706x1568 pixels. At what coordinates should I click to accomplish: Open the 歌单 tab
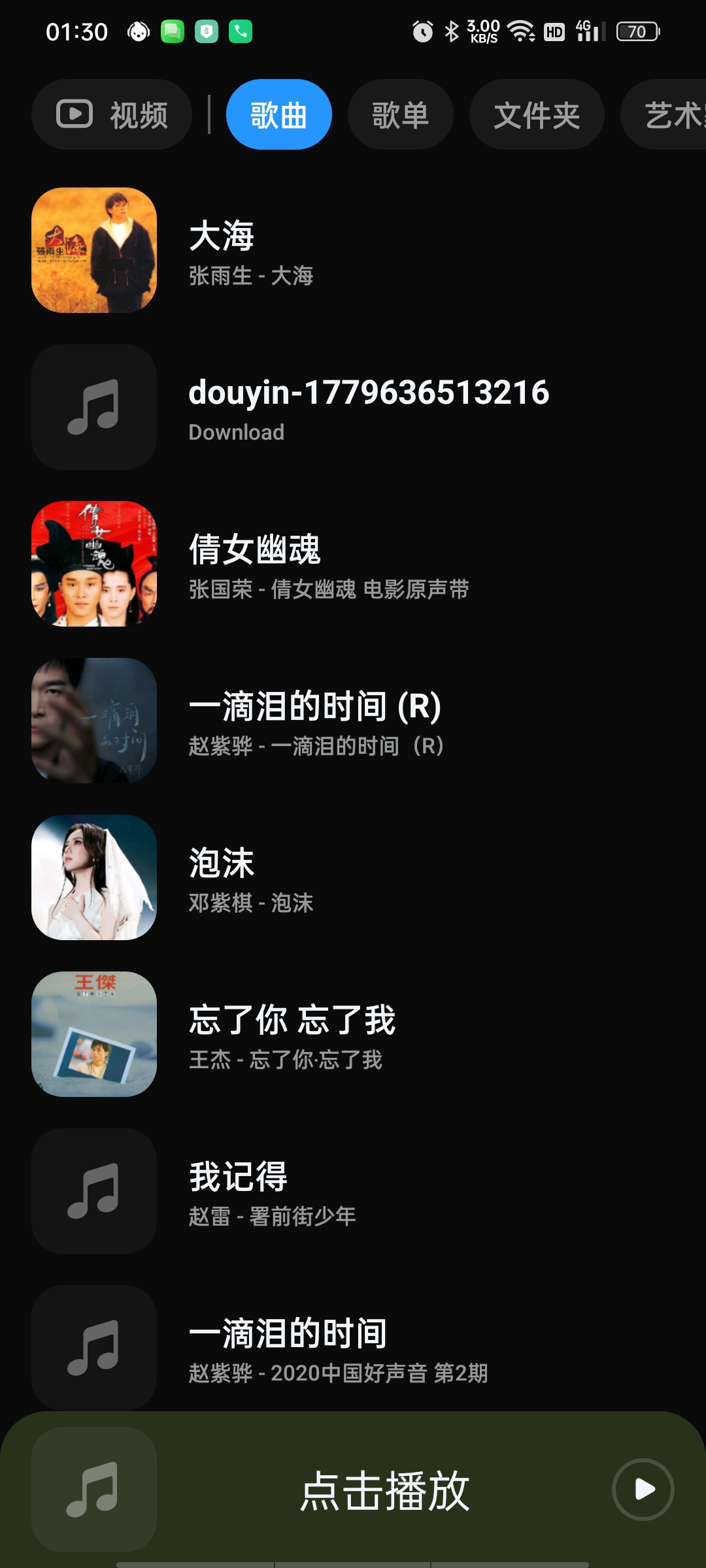401,114
